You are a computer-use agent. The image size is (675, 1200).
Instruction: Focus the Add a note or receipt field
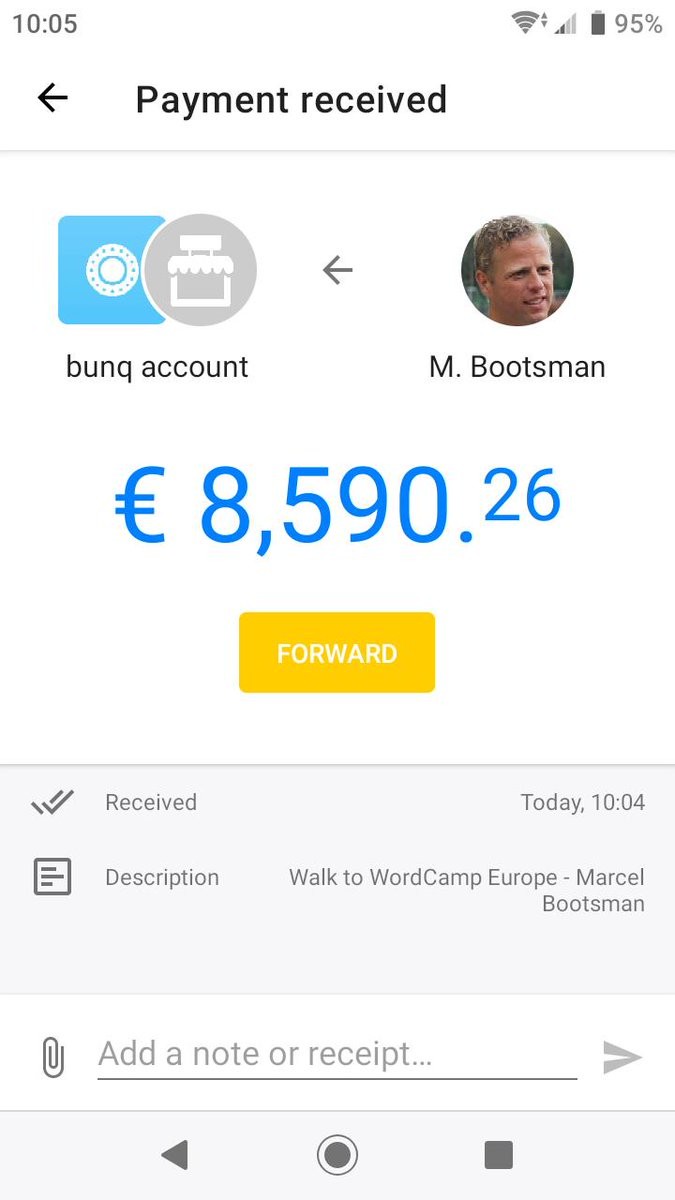tap(337, 1054)
